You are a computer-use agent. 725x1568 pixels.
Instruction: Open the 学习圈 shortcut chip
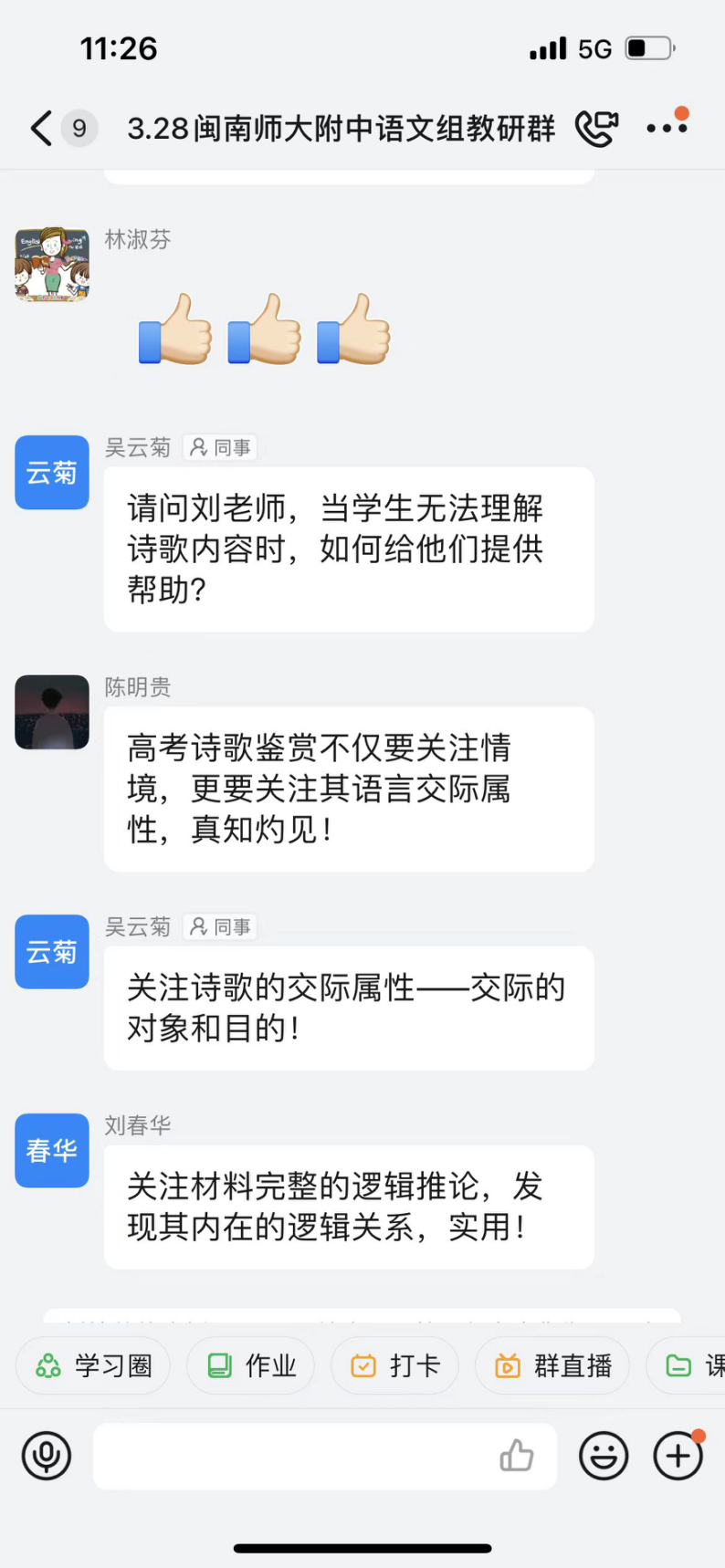[93, 1365]
